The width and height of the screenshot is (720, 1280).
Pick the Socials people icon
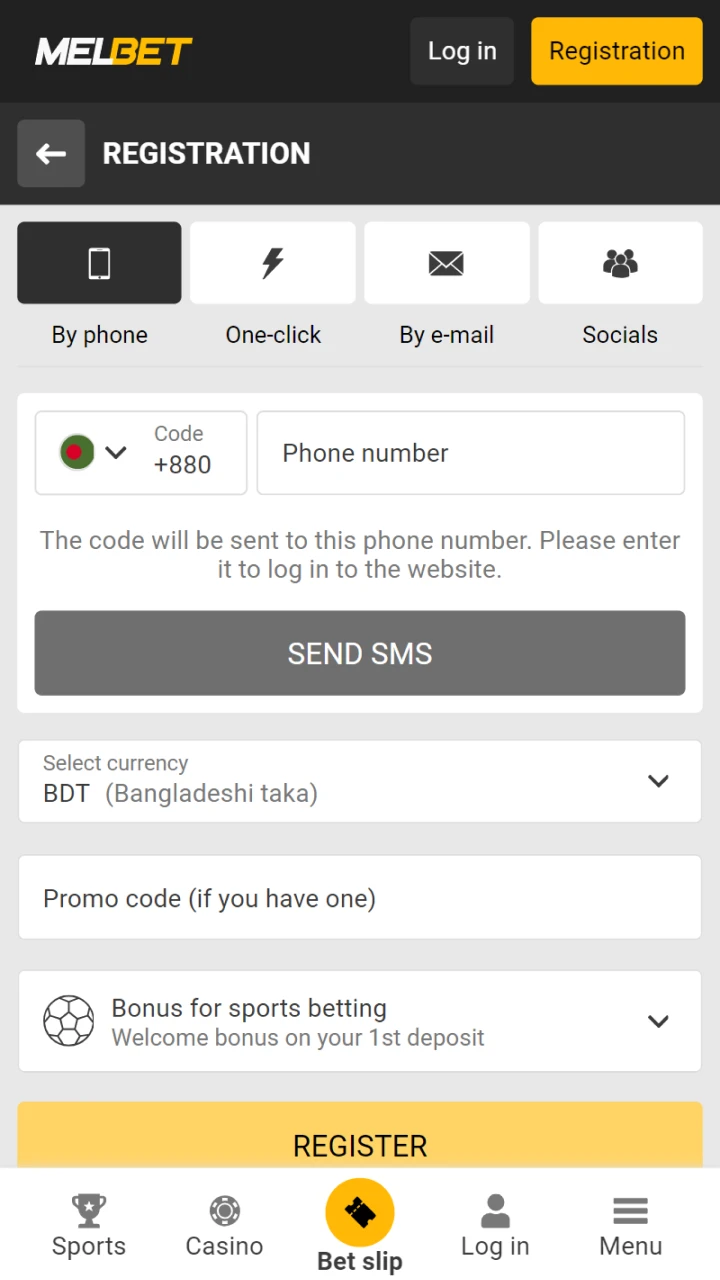click(x=620, y=263)
